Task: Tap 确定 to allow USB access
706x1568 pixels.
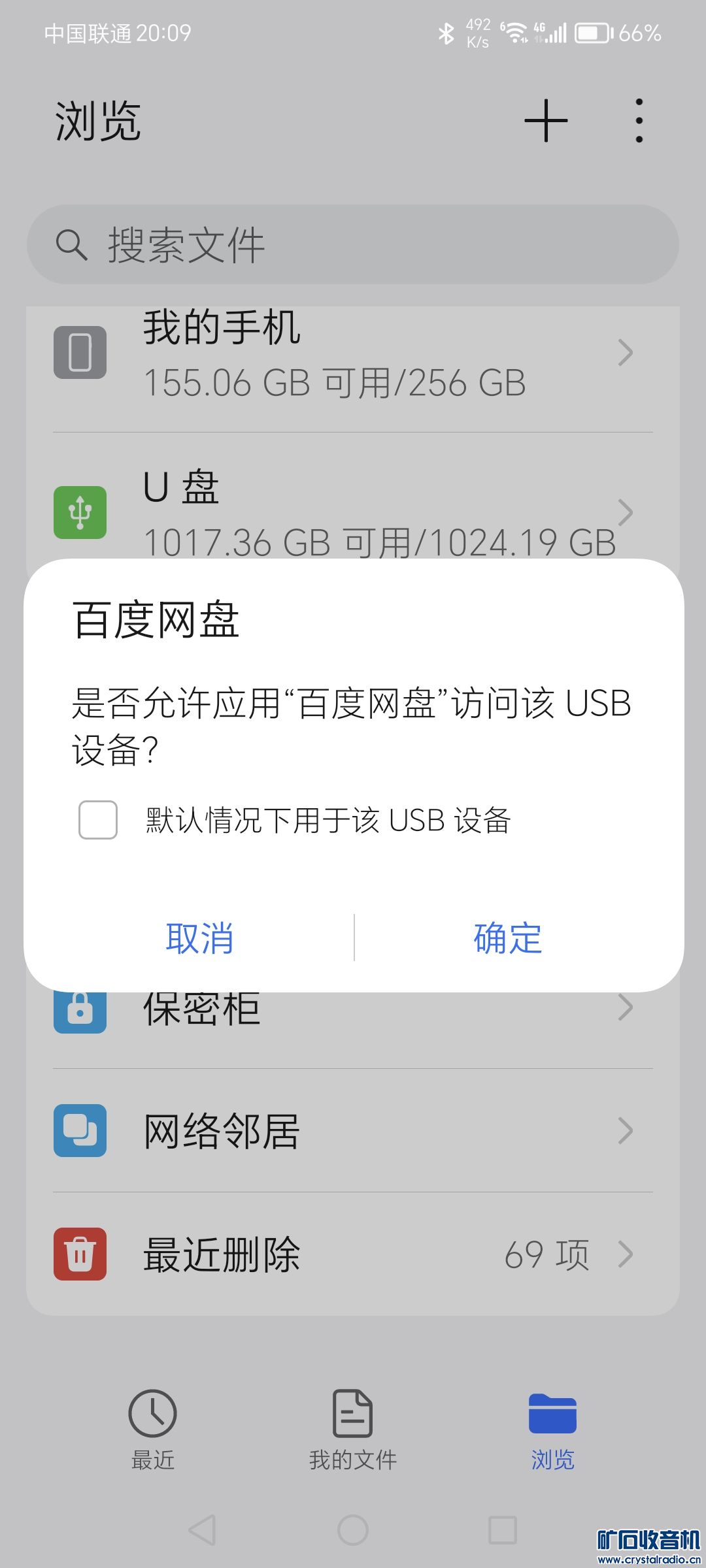Action: 508,938
